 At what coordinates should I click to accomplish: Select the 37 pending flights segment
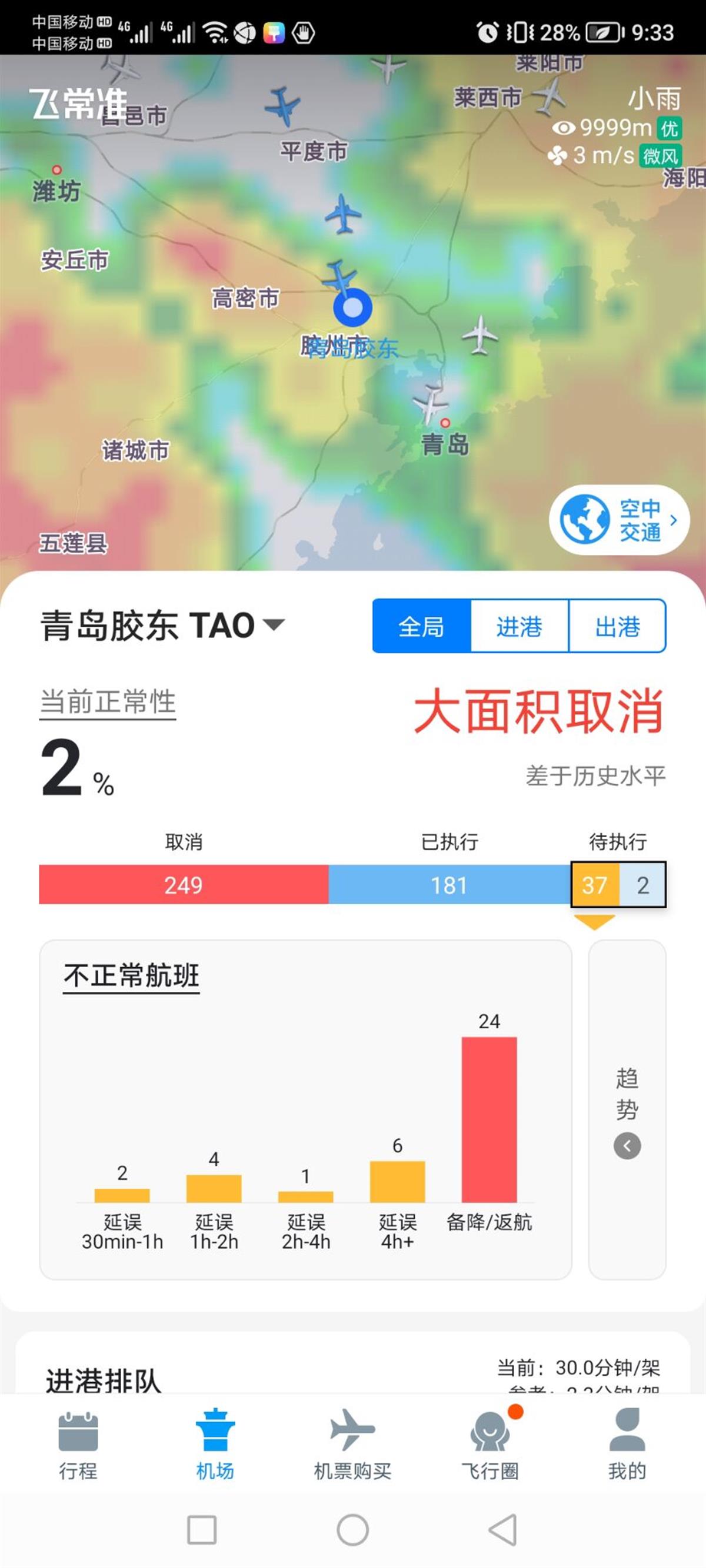(x=595, y=884)
